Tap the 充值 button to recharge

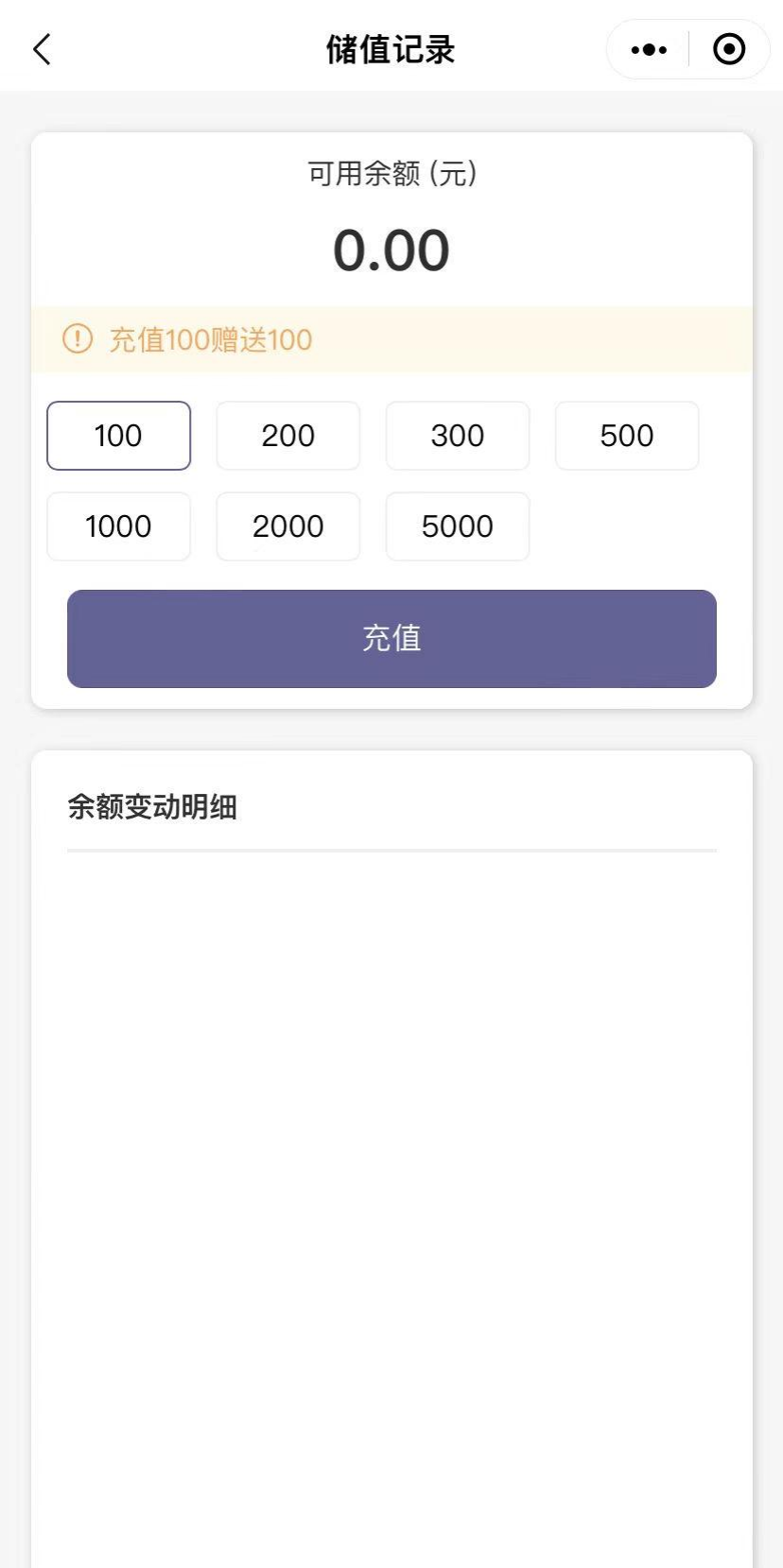tap(391, 639)
